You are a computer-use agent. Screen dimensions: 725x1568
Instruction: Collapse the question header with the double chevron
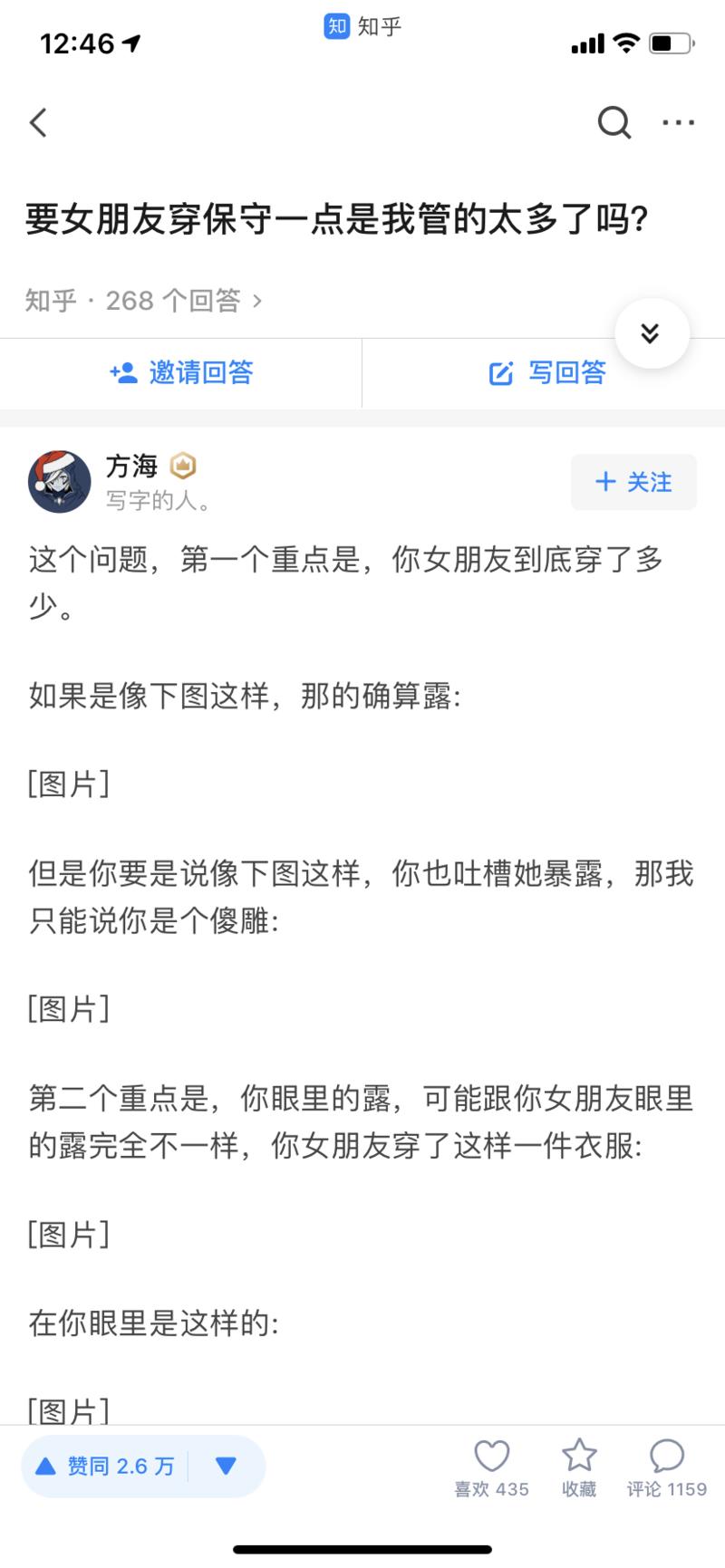click(652, 333)
